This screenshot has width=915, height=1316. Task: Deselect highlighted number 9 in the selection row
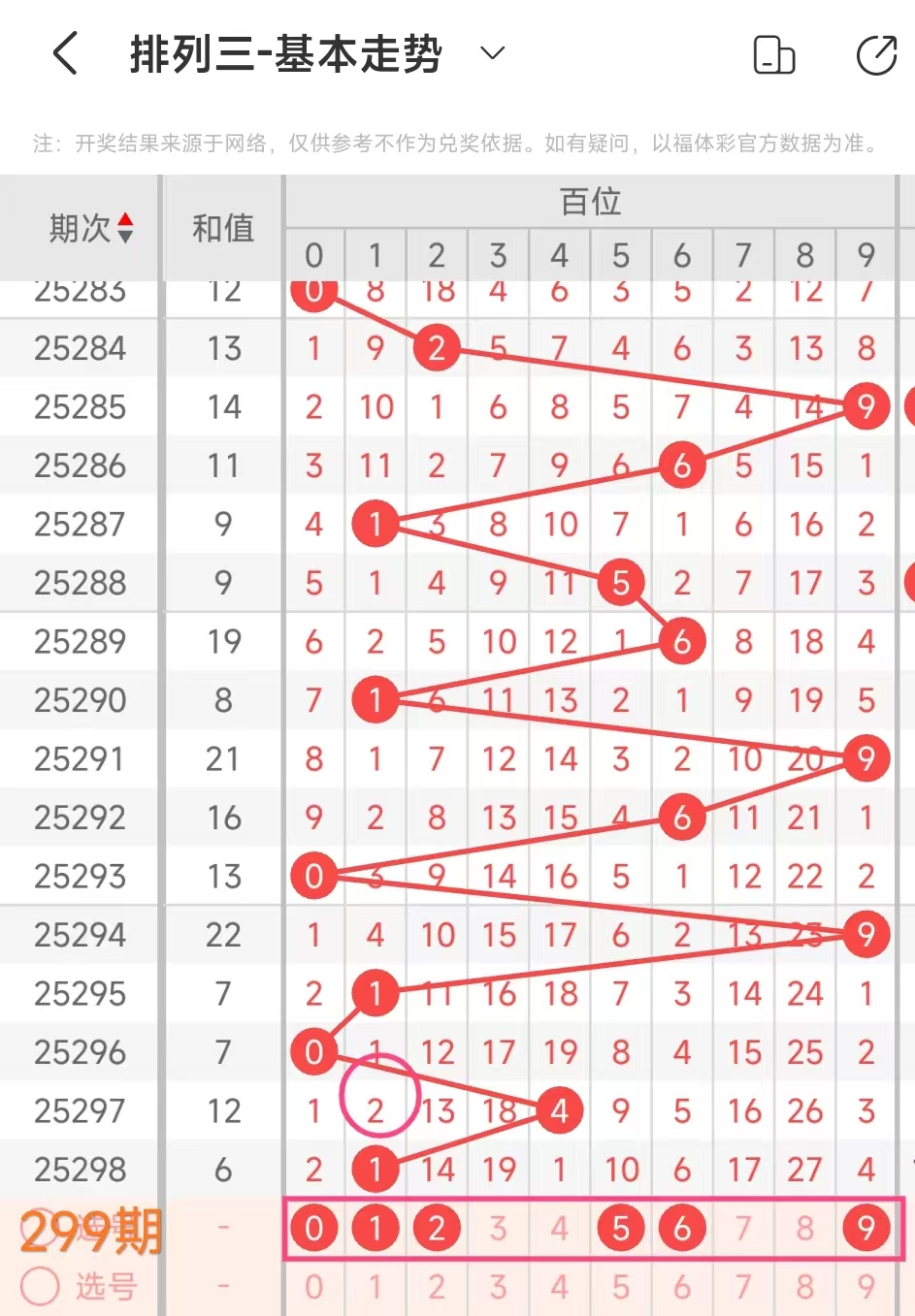pyautogui.click(x=866, y=1229)
